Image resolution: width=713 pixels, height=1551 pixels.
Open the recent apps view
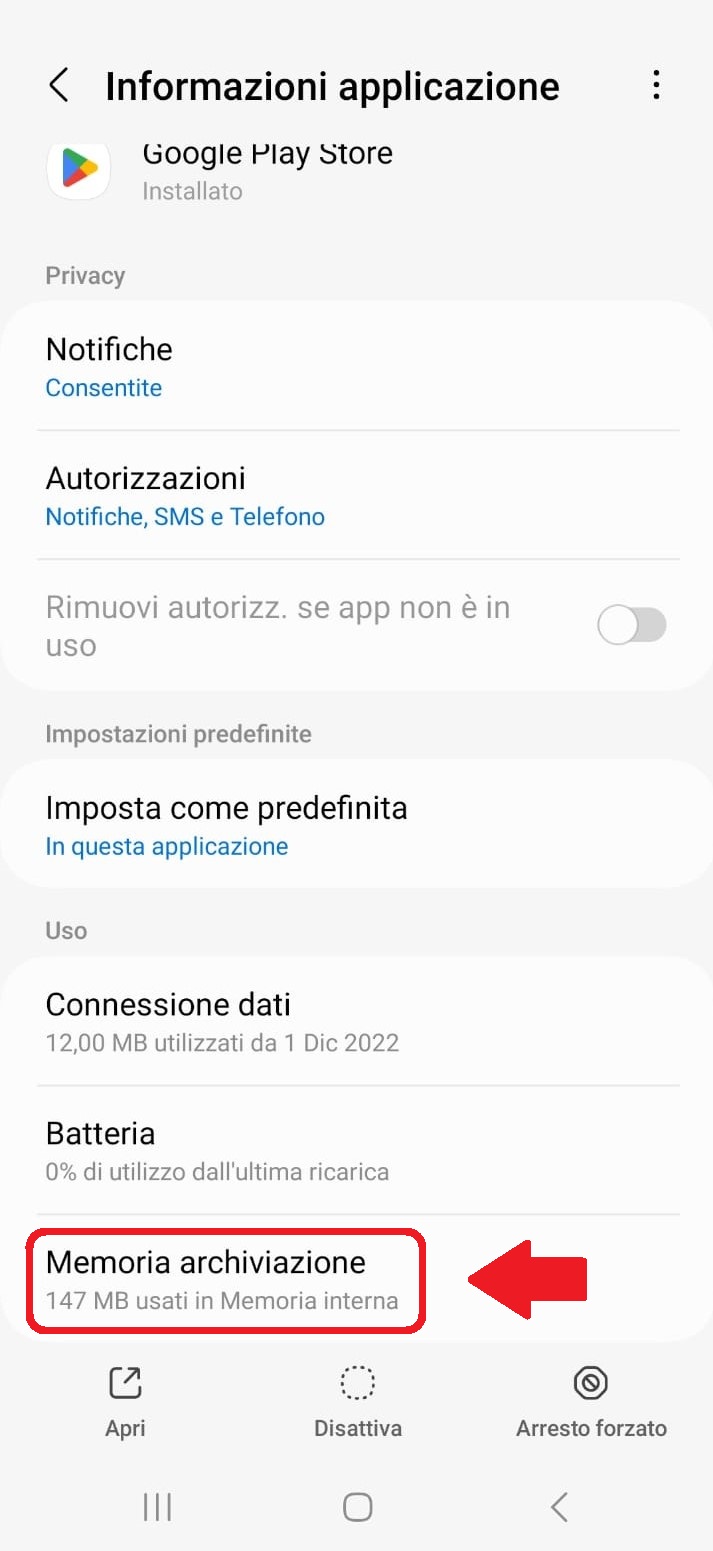pos(157,1506)
